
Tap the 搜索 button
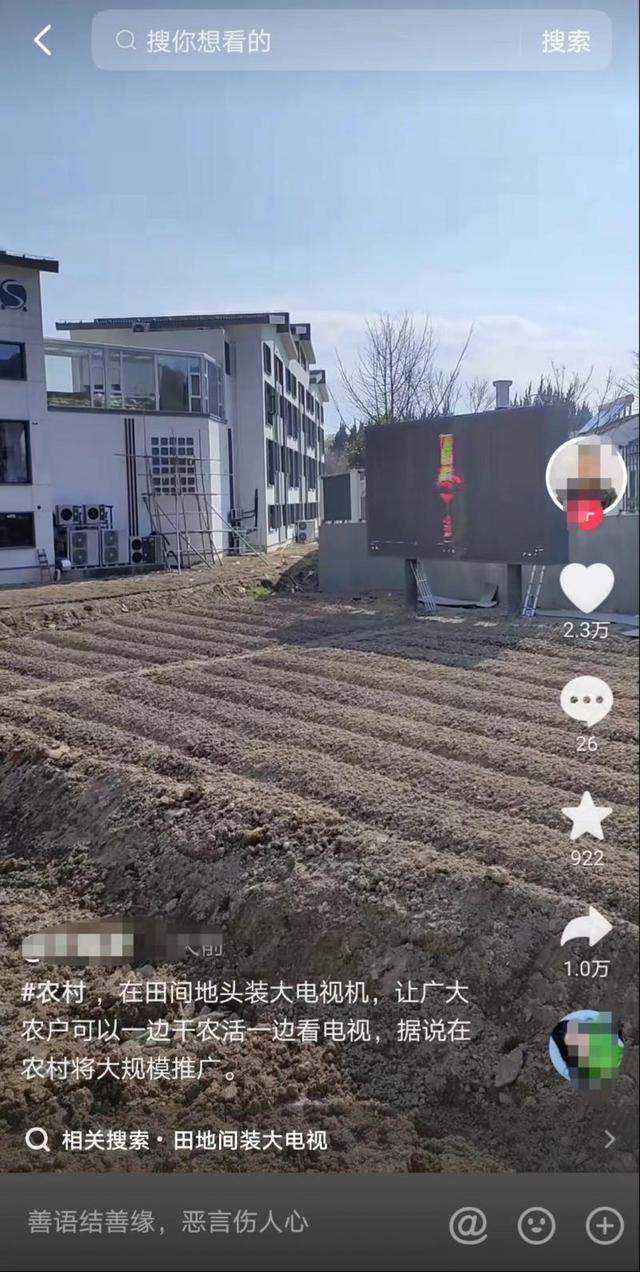tap(566, 40)
